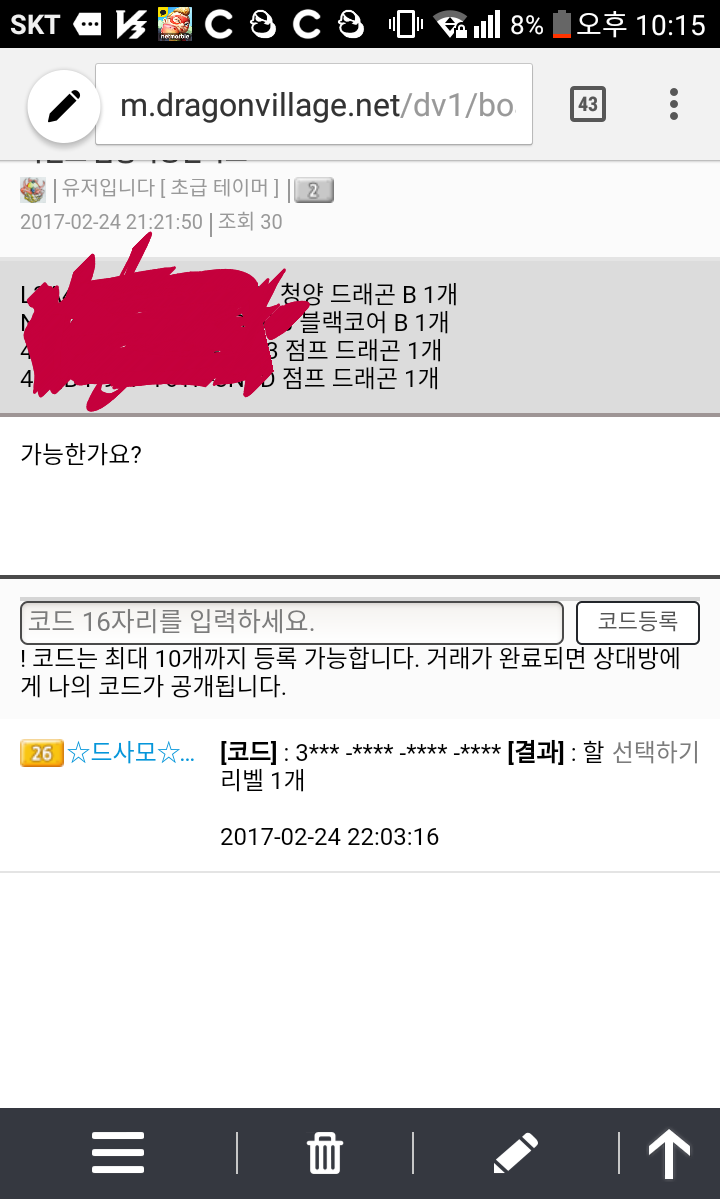720x1199 pixels.
Task: Open the browser URL address bar
Action: pyautogui.click(x=316, y=105)
